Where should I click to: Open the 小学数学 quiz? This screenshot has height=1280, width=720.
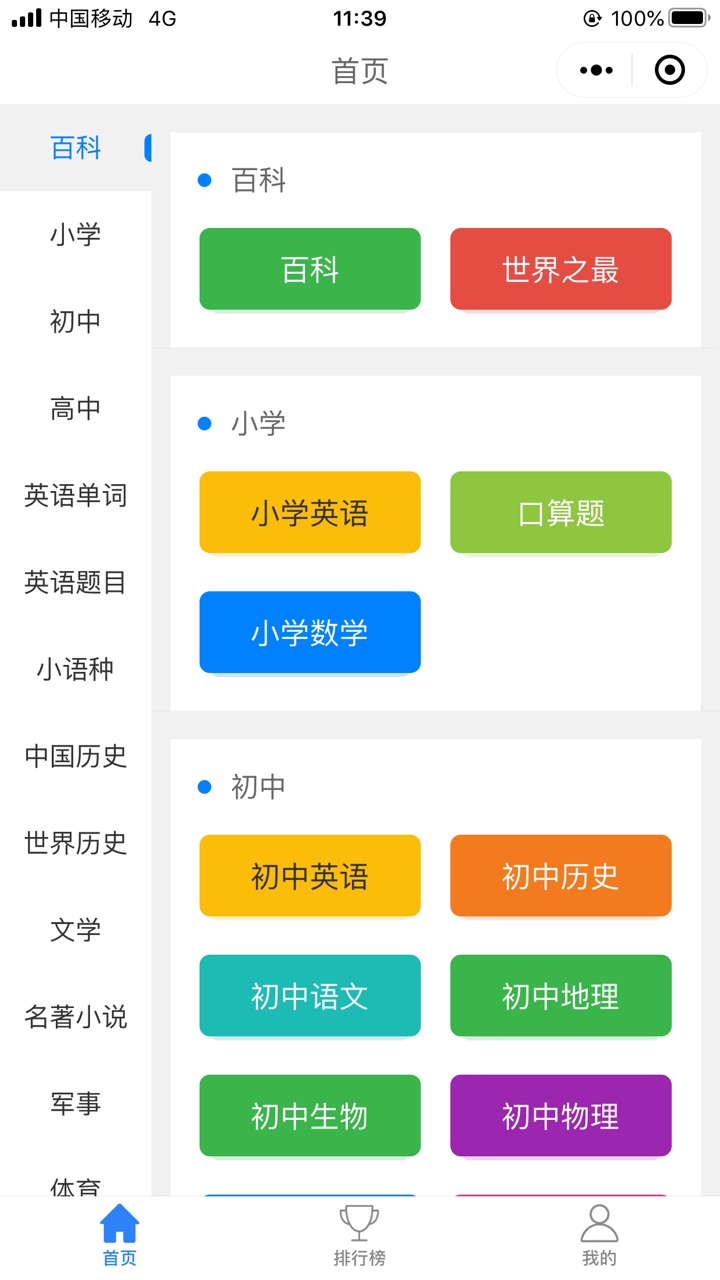click(x=310, y=633)
